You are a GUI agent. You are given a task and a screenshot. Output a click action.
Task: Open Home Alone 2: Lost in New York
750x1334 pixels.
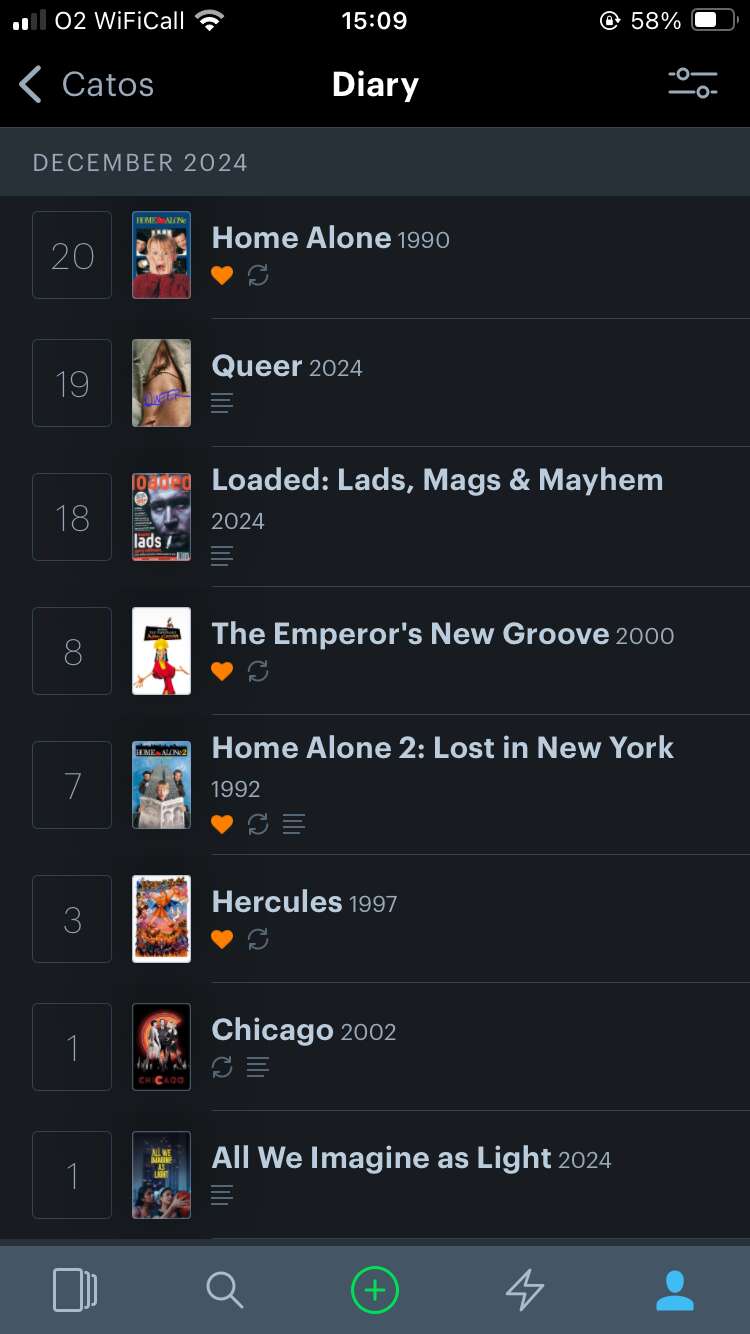(x=442, y=749)
